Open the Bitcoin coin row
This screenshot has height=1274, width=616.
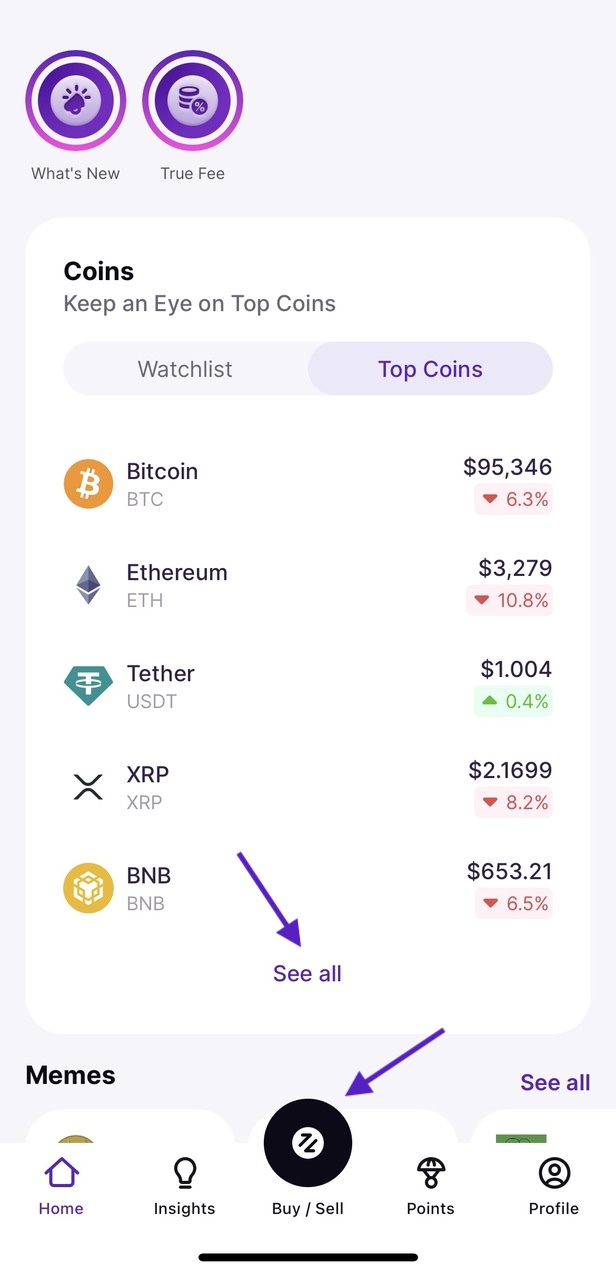(308, 484)
